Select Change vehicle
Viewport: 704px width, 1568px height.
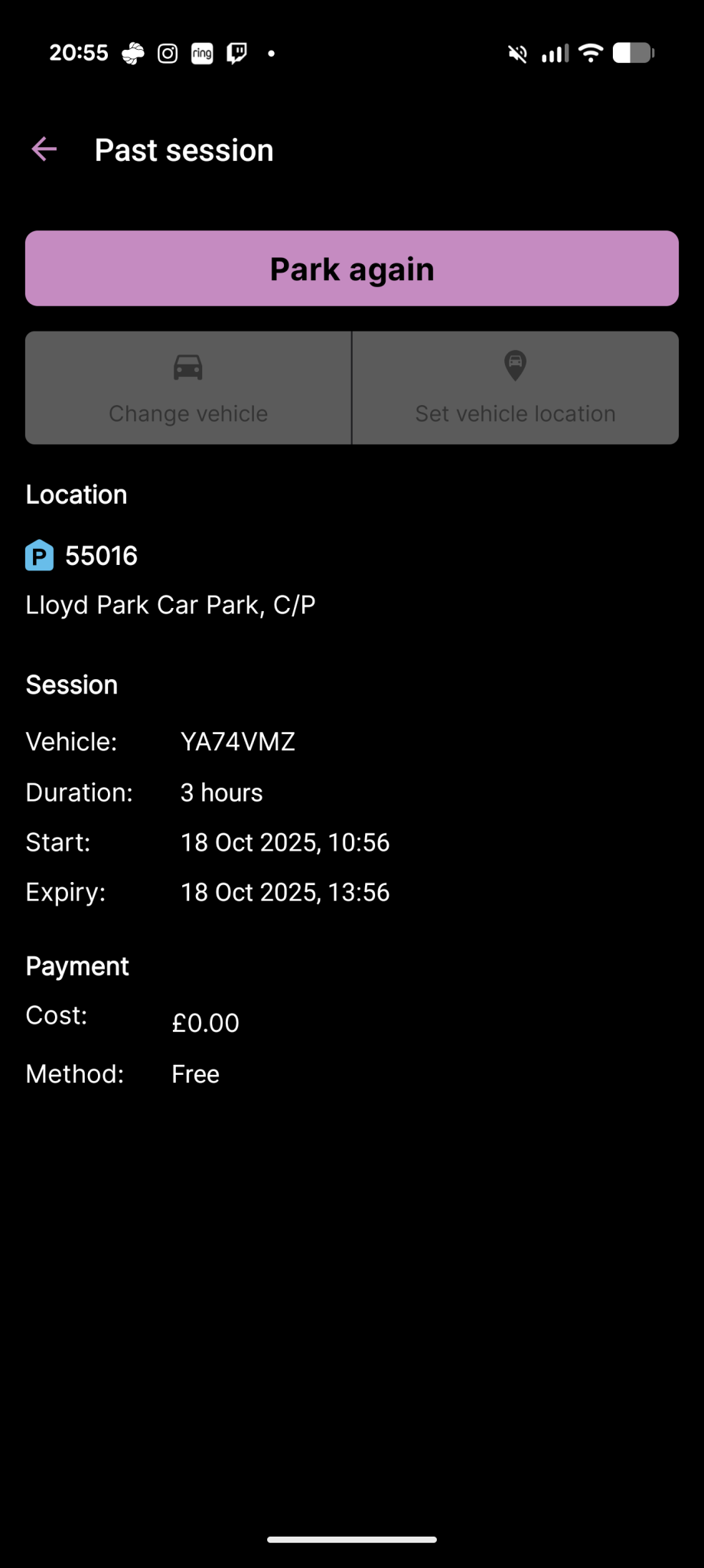[188, 388]
